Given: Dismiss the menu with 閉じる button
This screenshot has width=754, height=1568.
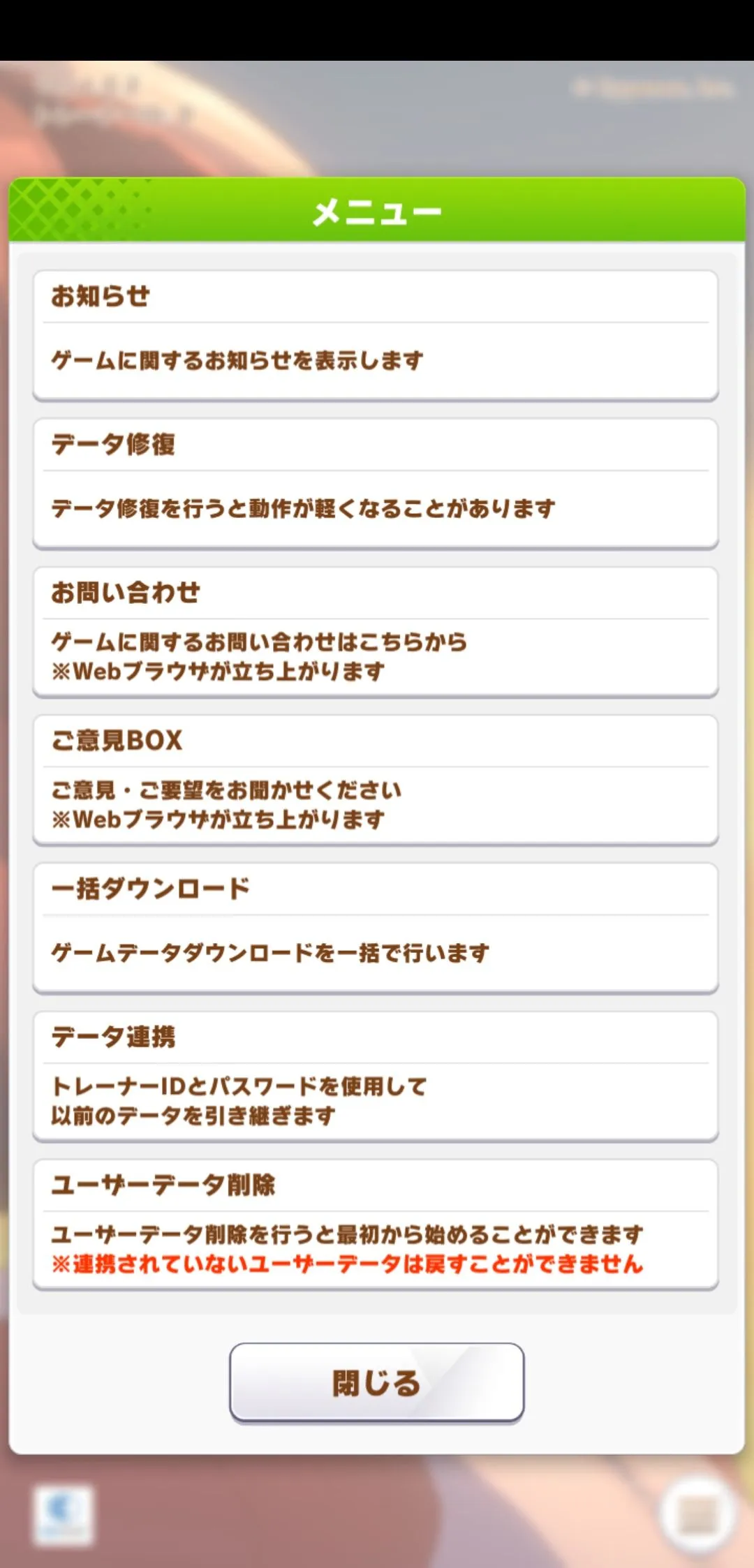Looking at the screenshot, I should (376, 1382).
